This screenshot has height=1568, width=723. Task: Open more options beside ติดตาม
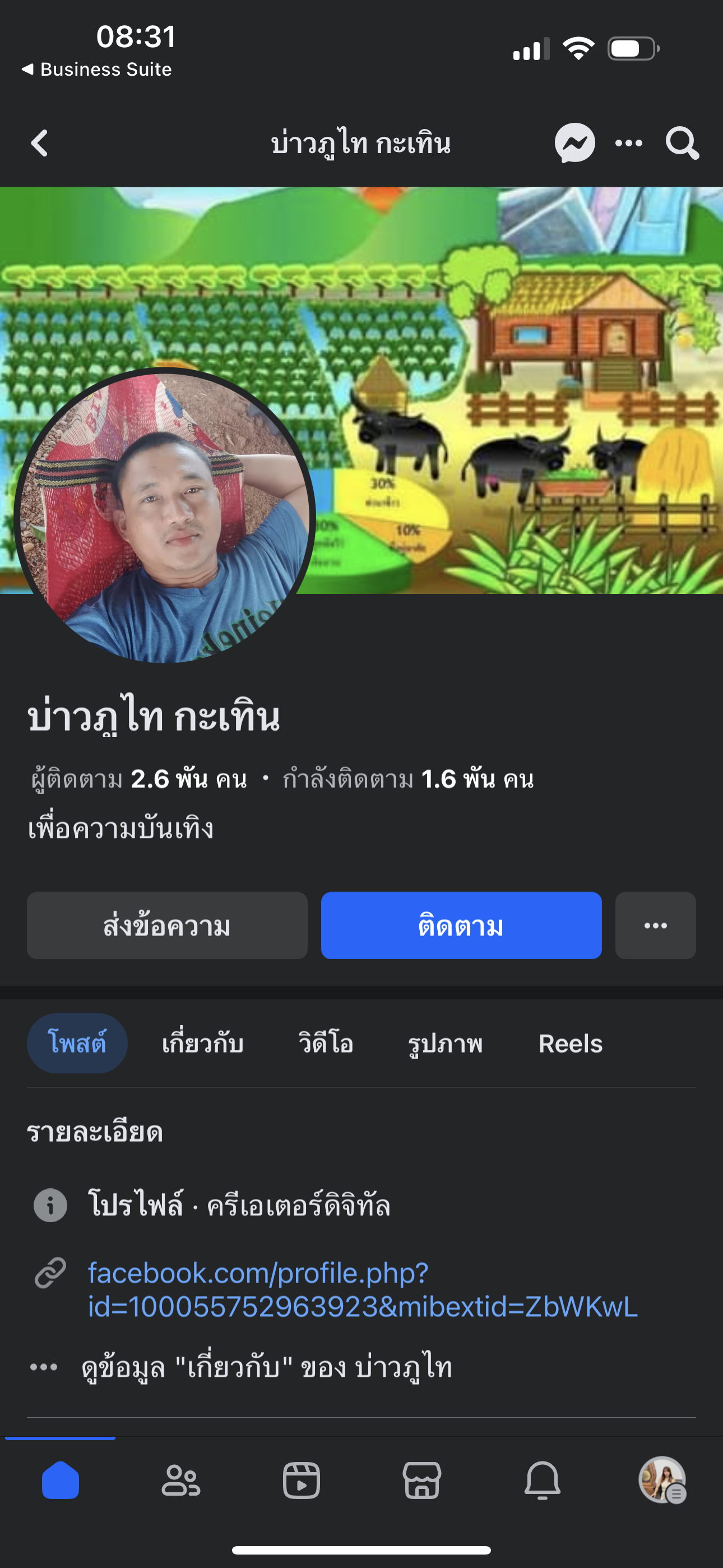click(x=655, y=925)
